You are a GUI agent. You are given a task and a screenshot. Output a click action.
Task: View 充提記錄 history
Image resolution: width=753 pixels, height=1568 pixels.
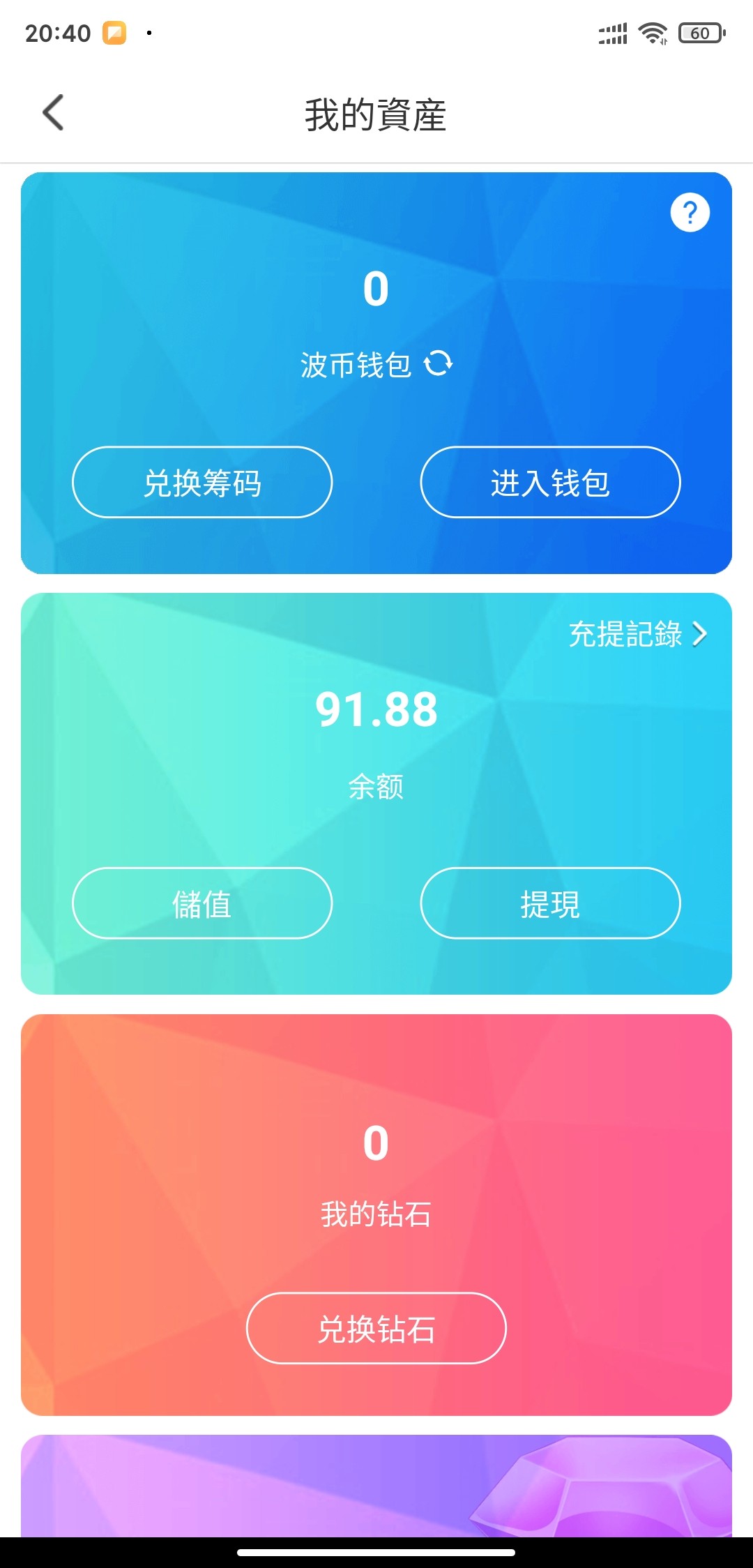click(637, 634)
